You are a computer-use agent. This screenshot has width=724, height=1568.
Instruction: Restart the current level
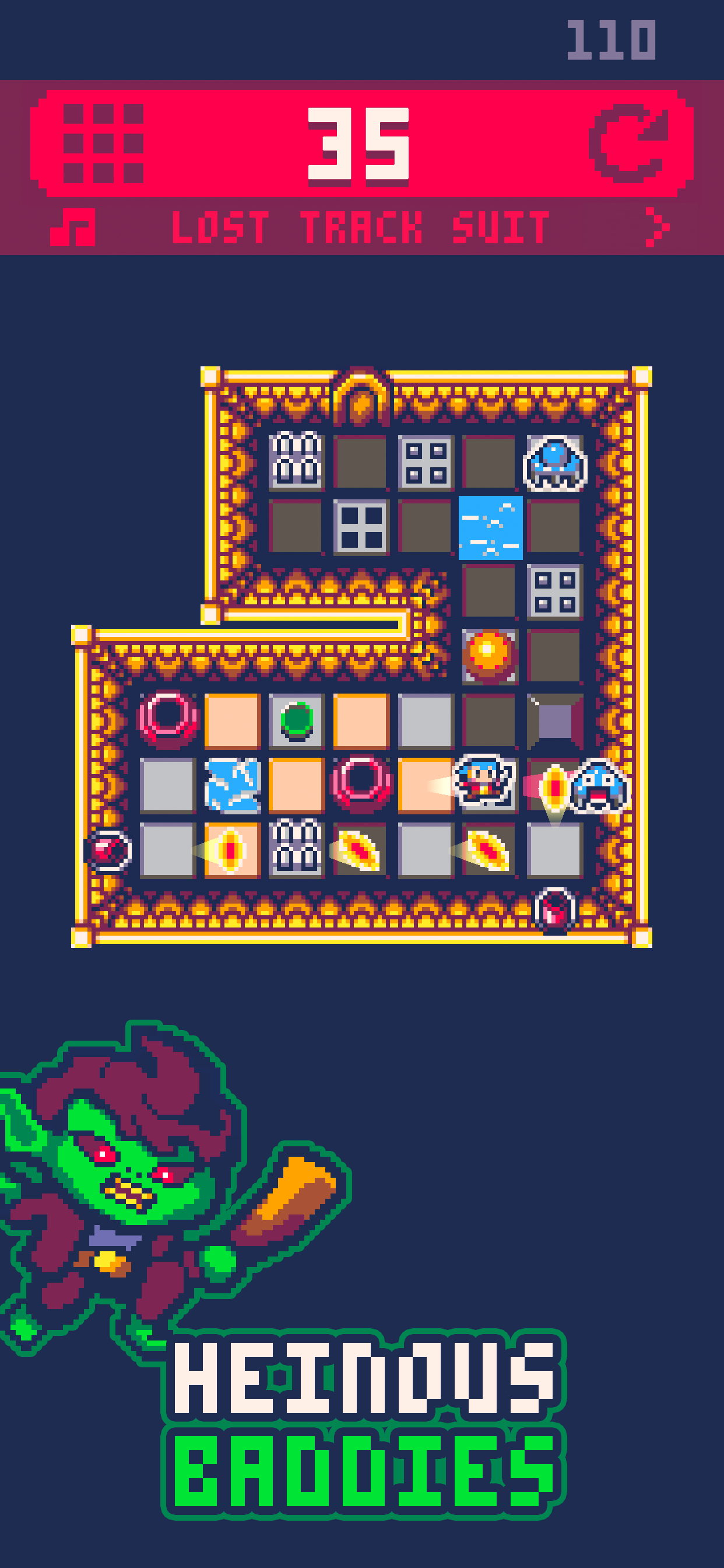point(629,143)
